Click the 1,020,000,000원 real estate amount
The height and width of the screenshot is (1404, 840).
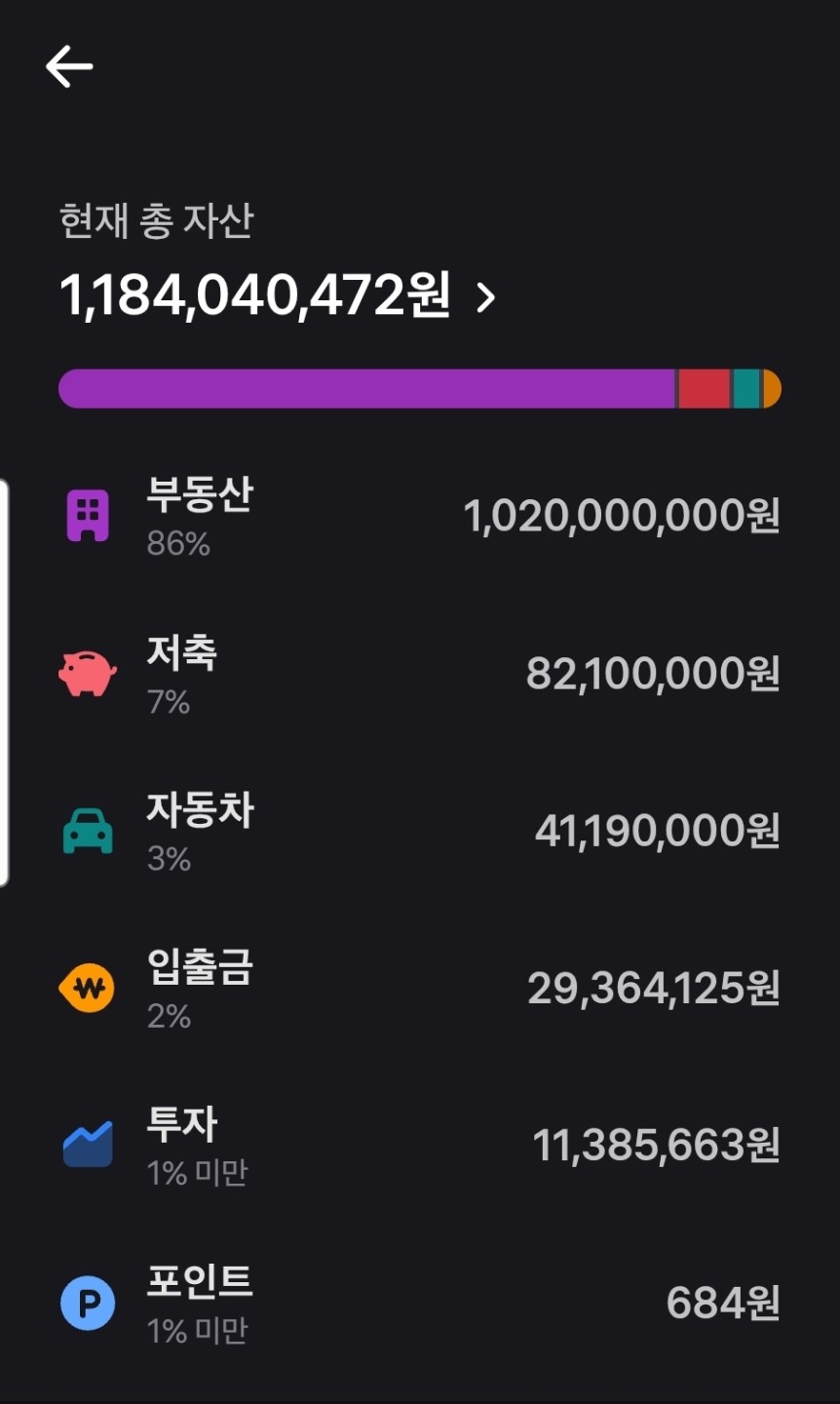tap(624, 518)
